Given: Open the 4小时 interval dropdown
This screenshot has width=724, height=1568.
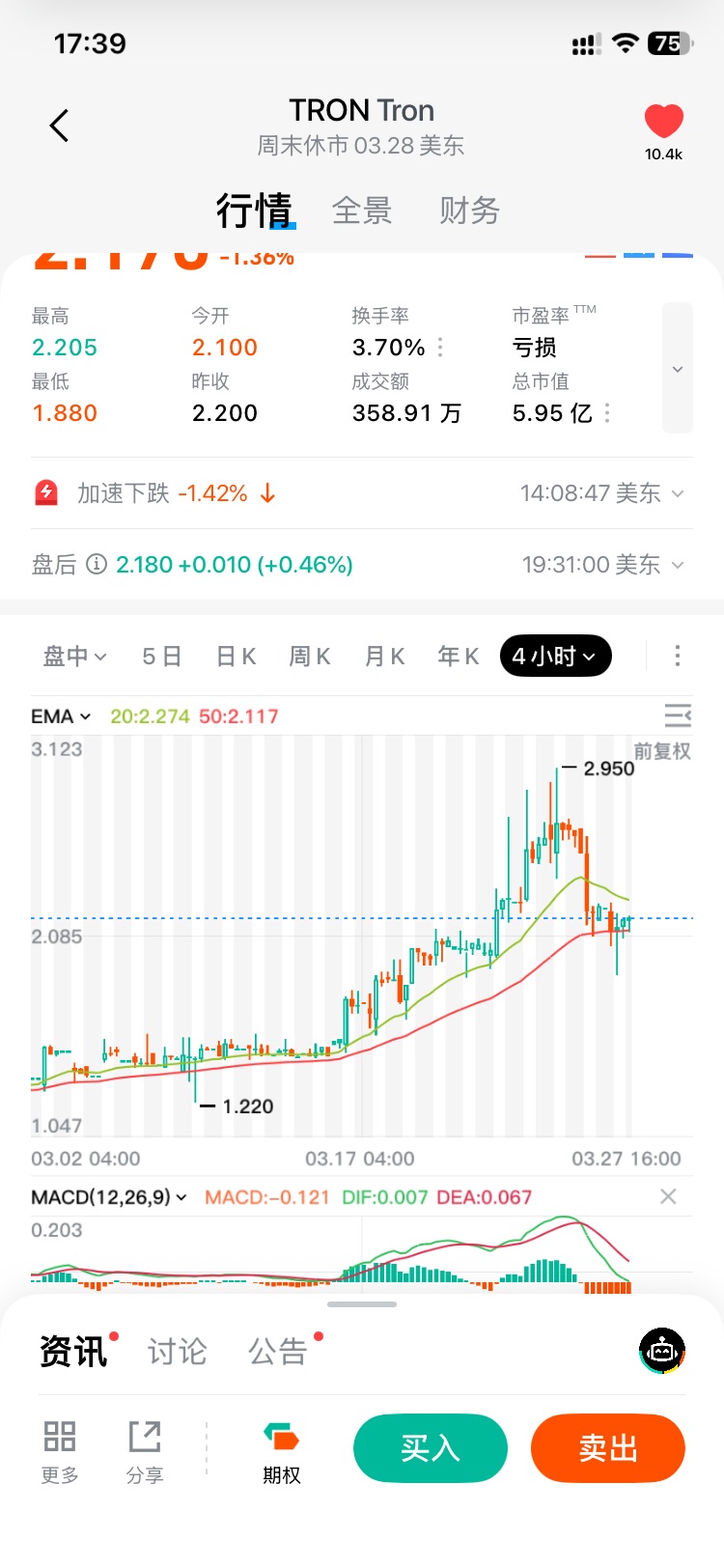Looking at the screenshot, I should tap(555, 657).
